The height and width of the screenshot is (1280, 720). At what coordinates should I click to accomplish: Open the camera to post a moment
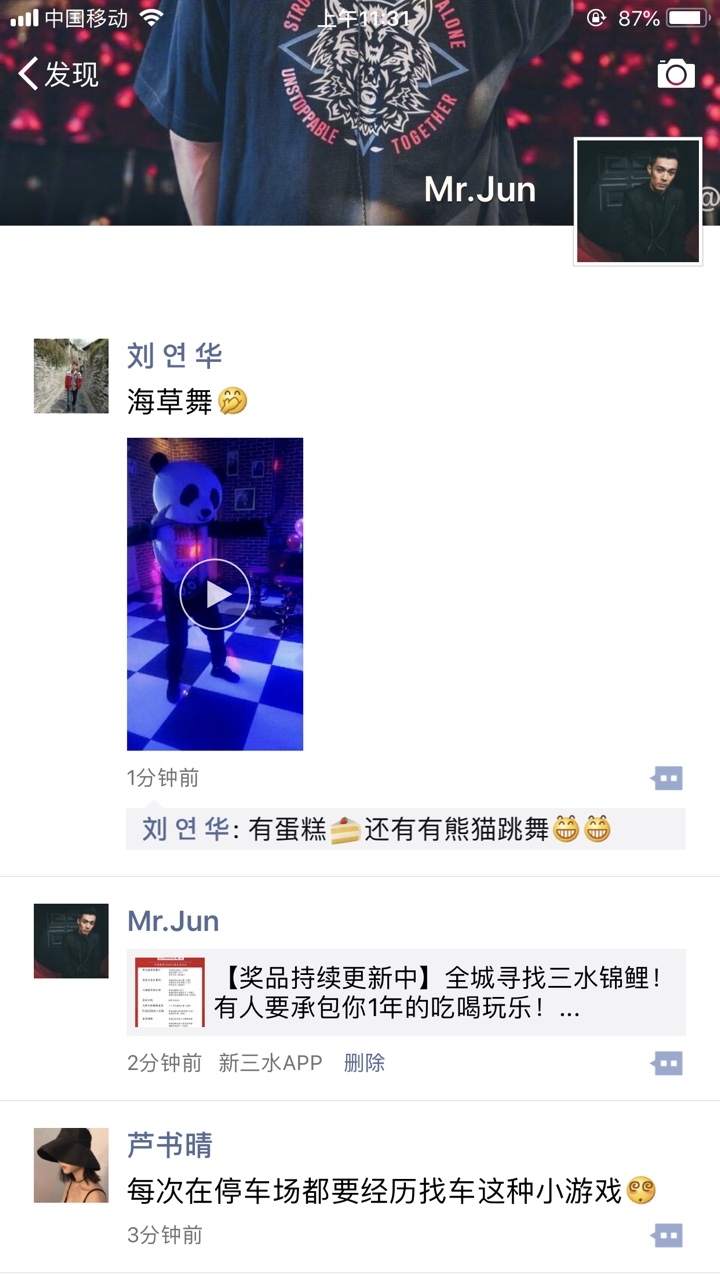pyautogui.click(x=676, y=73)
